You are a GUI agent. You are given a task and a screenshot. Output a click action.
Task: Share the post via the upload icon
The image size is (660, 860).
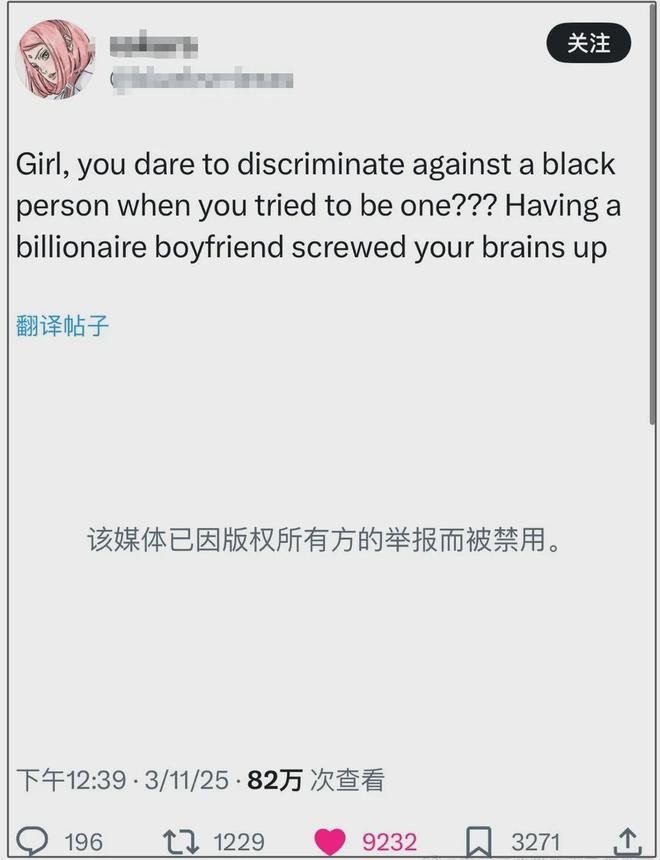627,841
